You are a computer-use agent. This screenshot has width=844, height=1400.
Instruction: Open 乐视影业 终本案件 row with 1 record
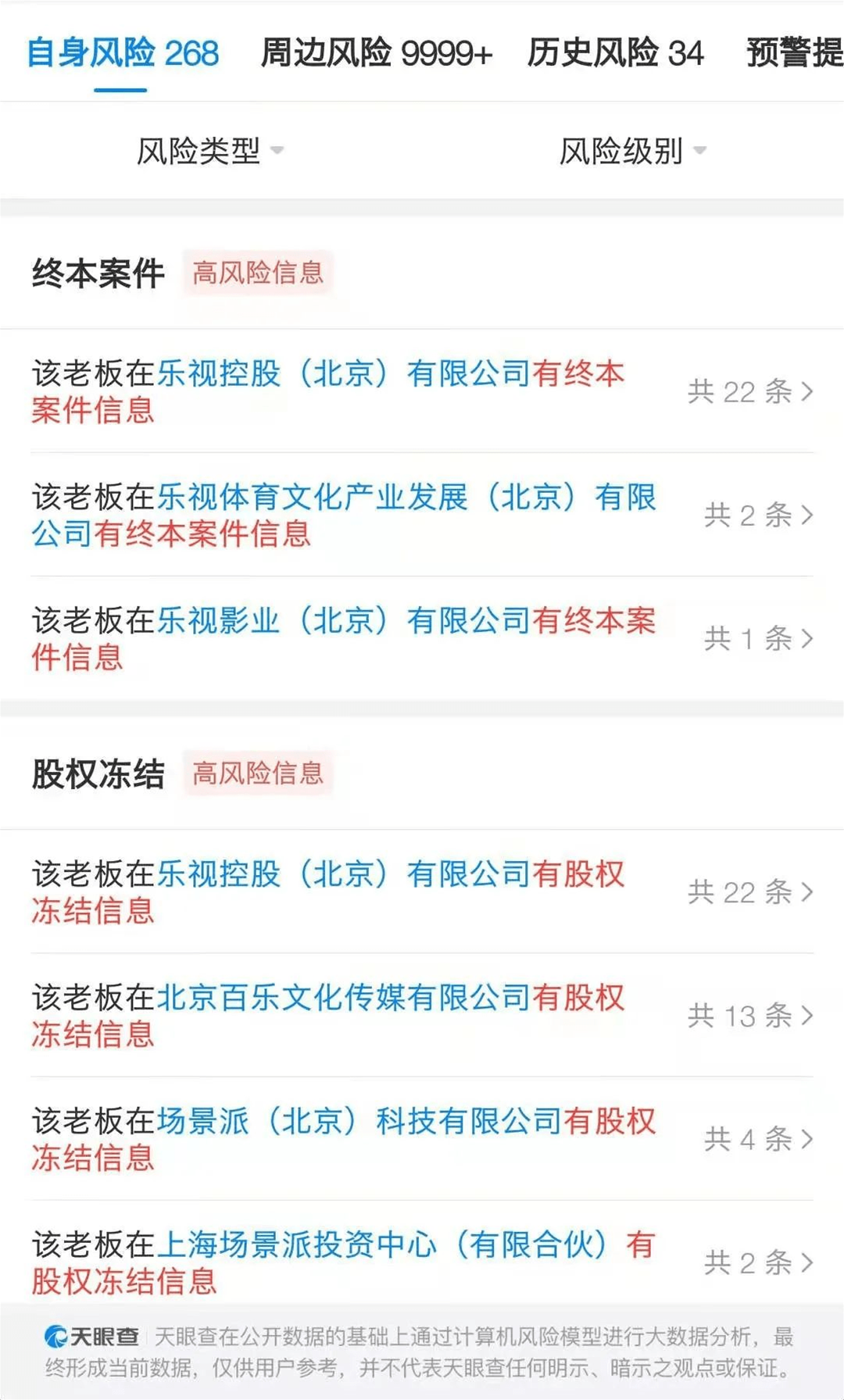422,638
